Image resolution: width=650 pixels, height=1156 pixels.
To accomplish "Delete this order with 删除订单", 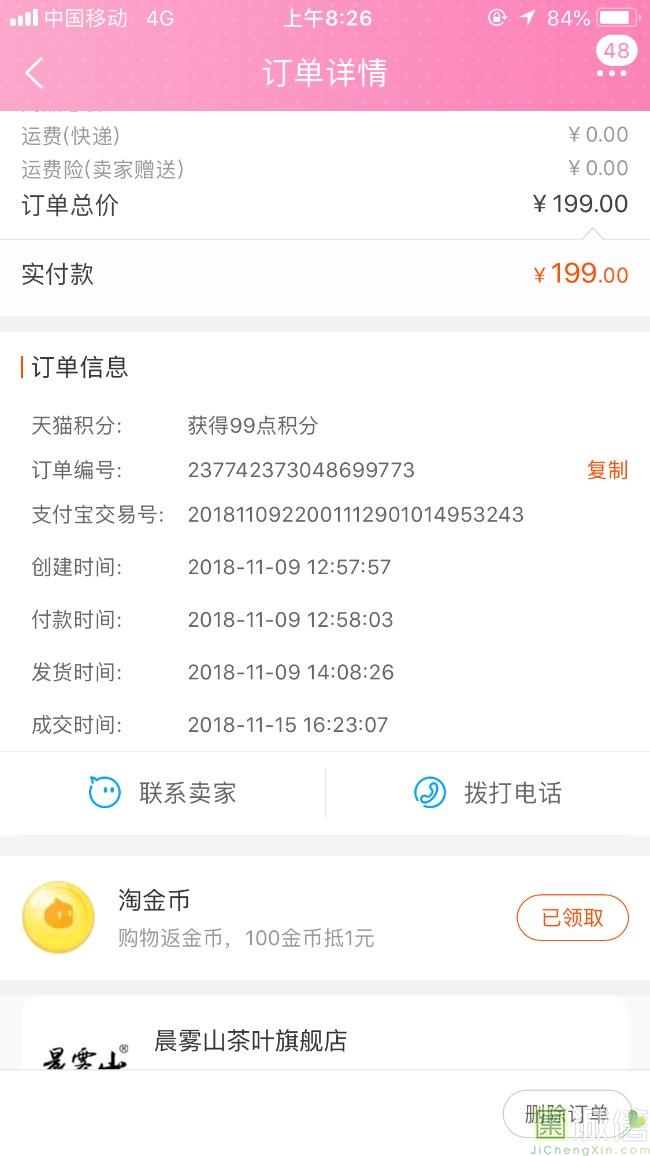I will (x=566, y=1114).
